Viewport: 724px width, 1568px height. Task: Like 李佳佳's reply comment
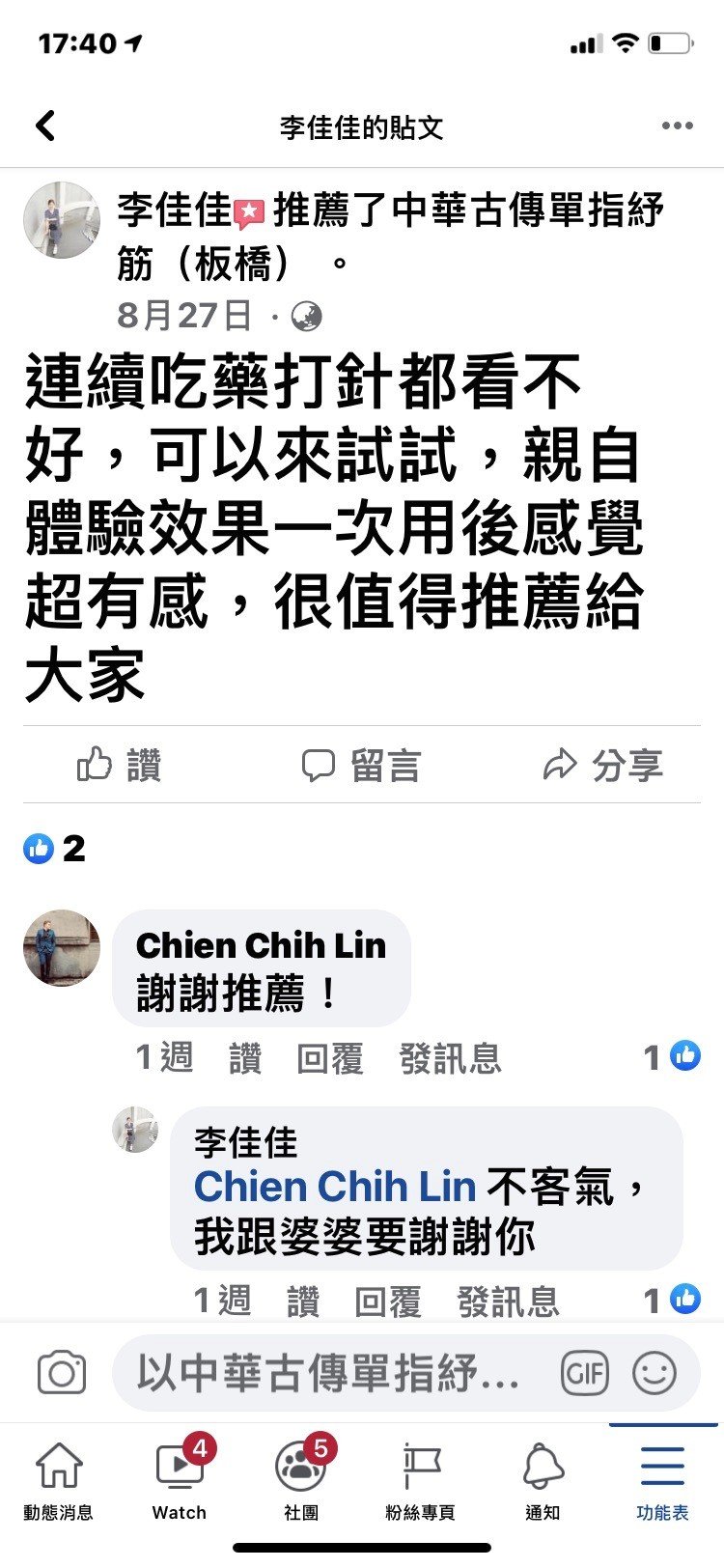tap(303, 1302)
